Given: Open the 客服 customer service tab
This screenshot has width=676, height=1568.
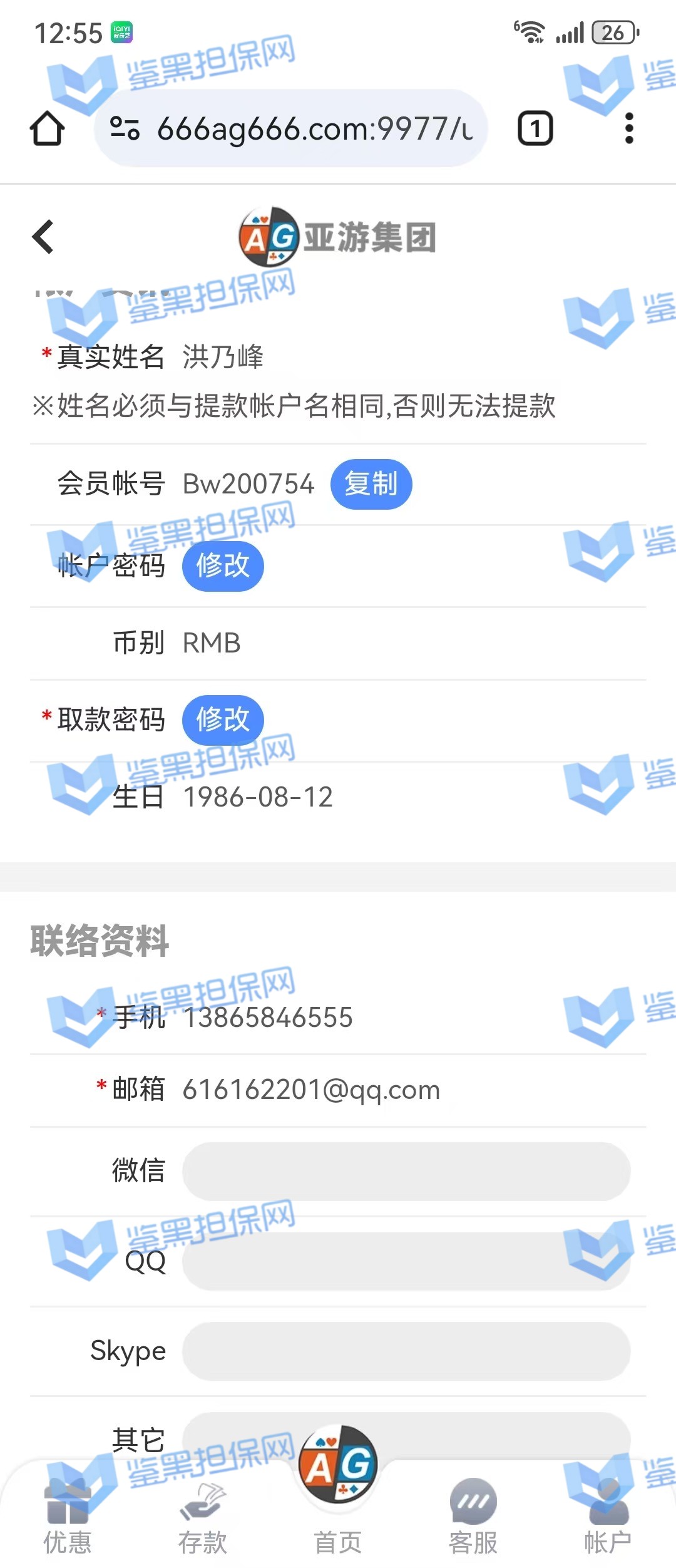Looking at the screenshot, I should point(473,1520).
